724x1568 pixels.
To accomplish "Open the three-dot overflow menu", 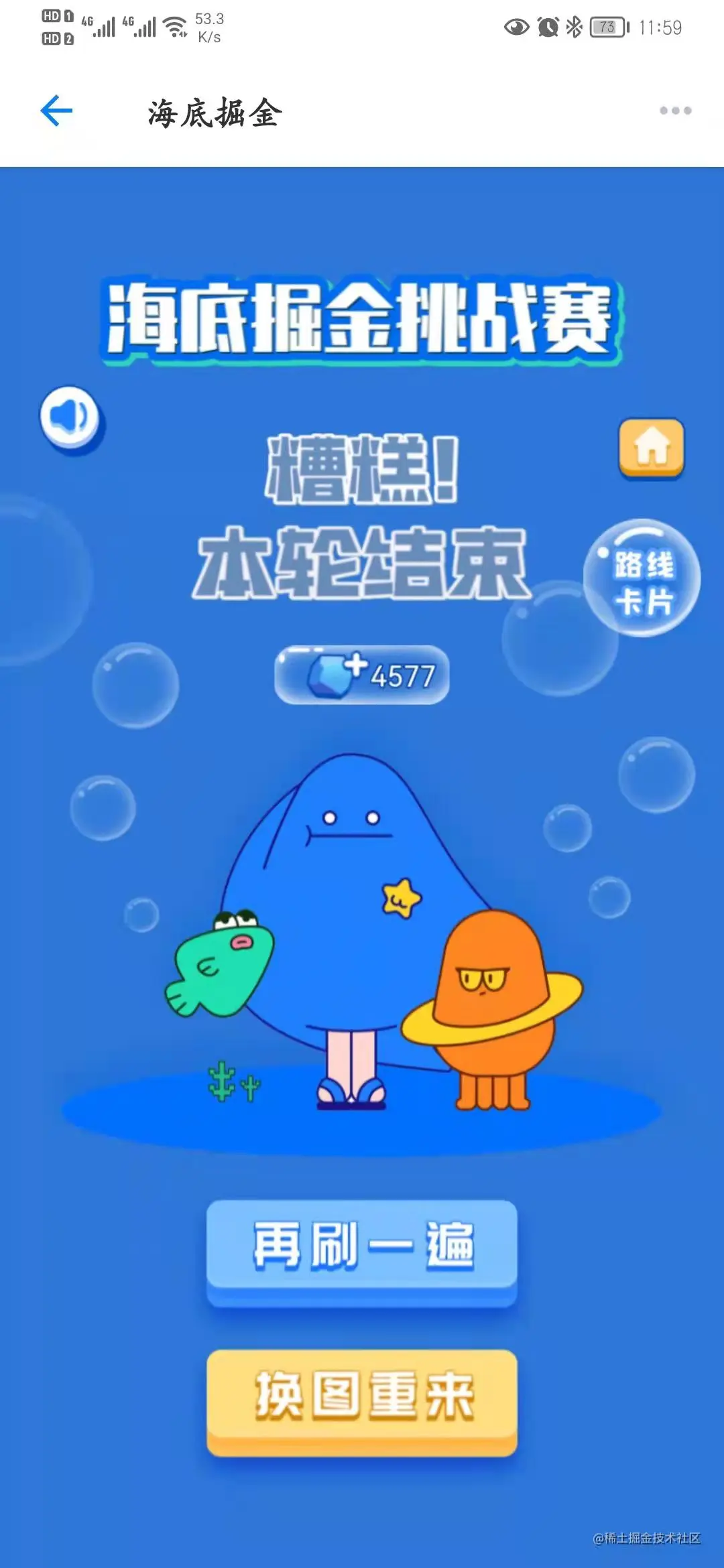I will tap(675, 111).
